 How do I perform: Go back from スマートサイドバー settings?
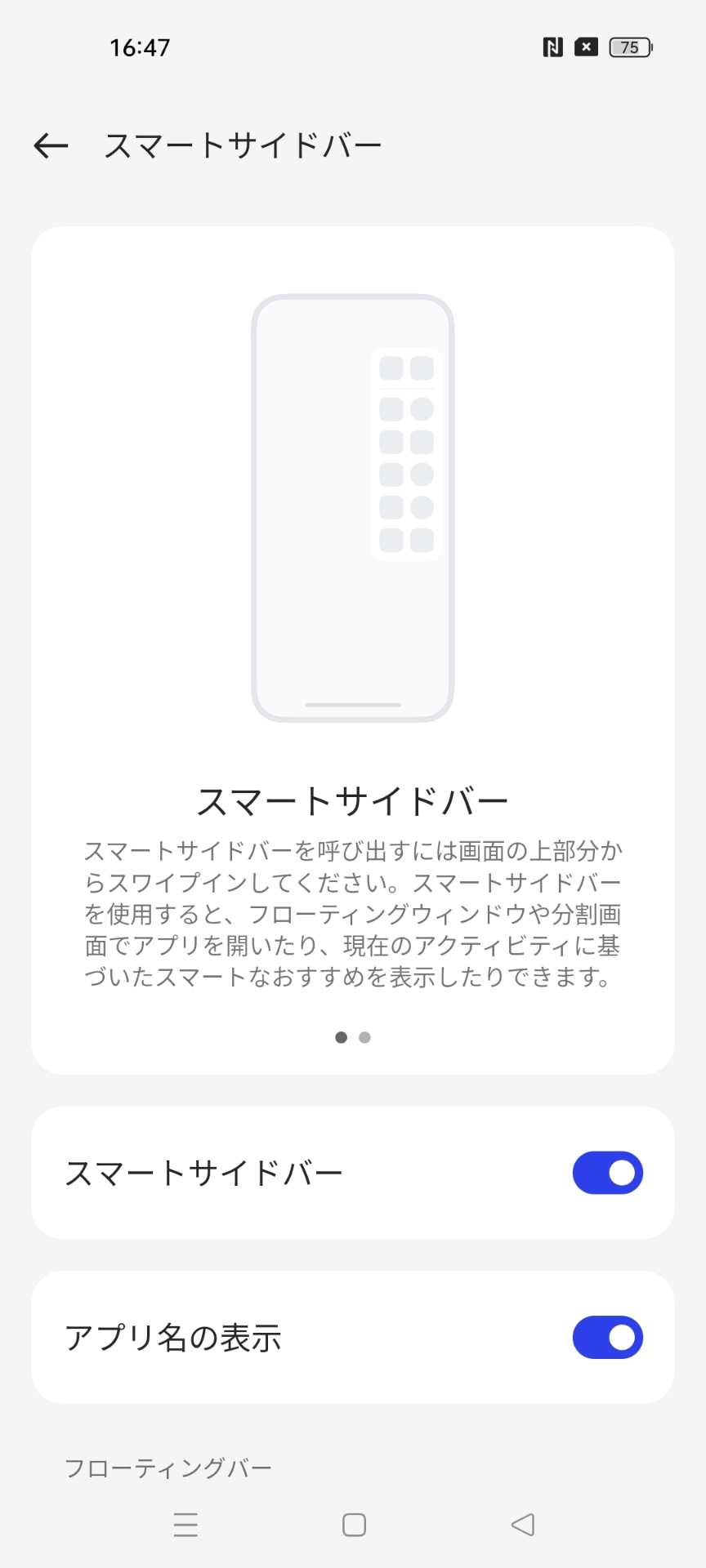tap(51, 146)
